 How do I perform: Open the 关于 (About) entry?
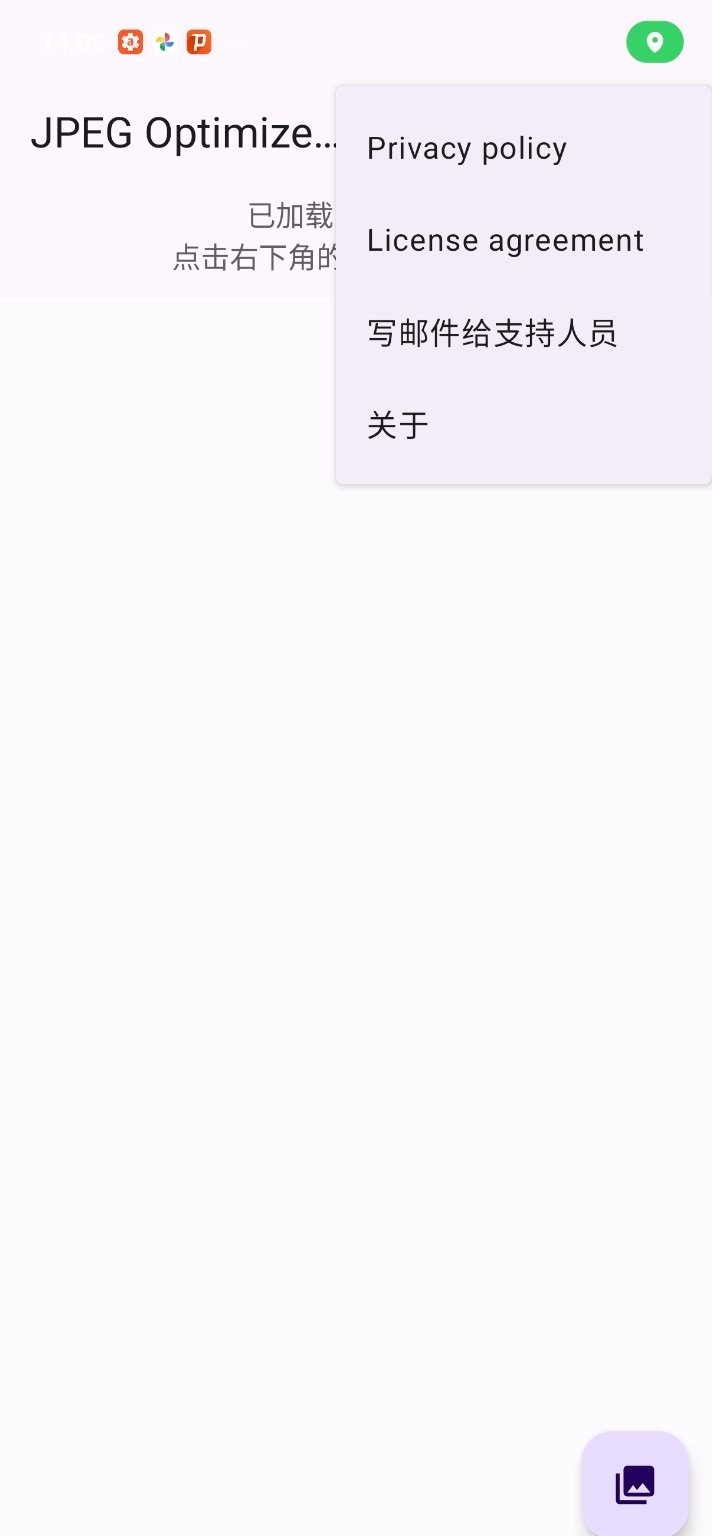pyautogui.click(x=398, y=426)
